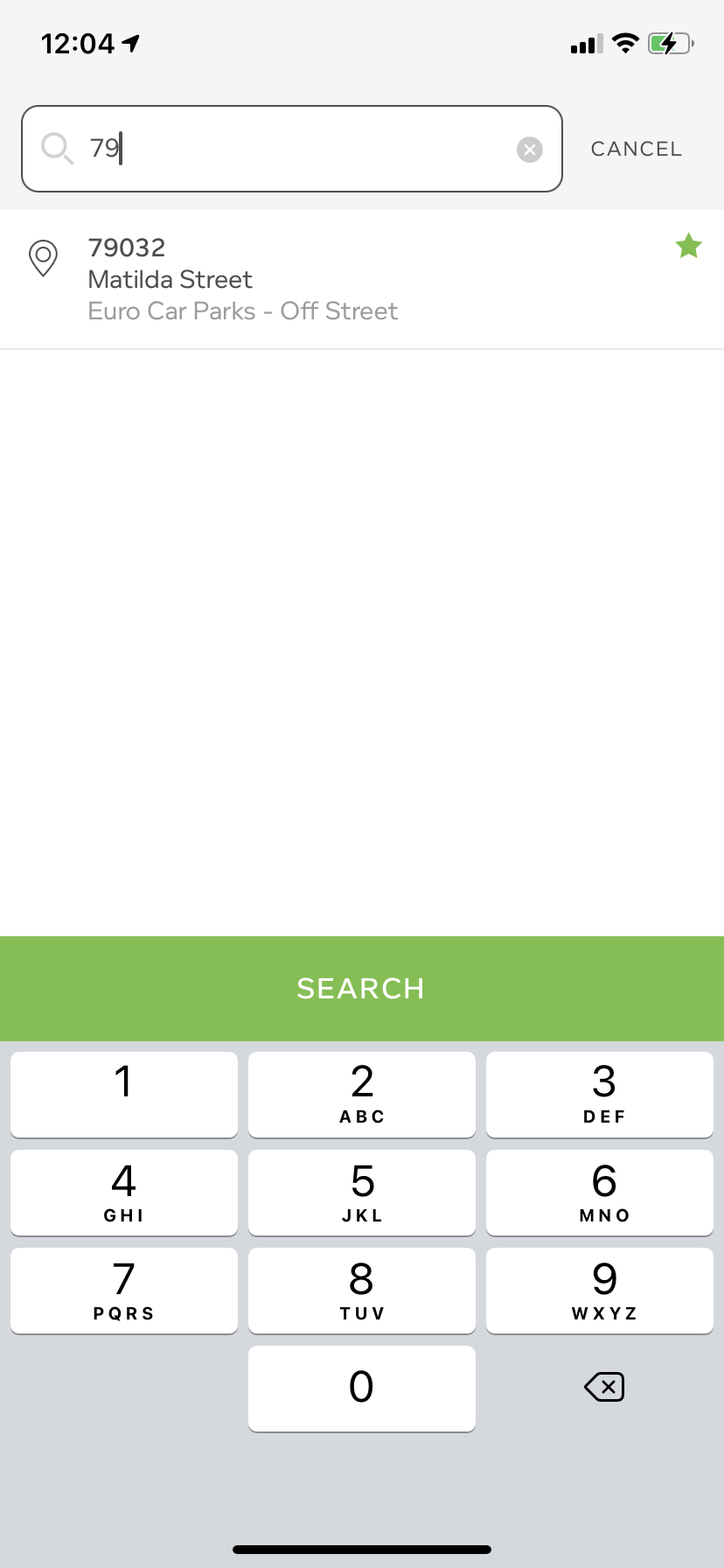Toggle the favorite star for Matilda Street
Viewport: 724px width, 1568px height.
(689, 247)
